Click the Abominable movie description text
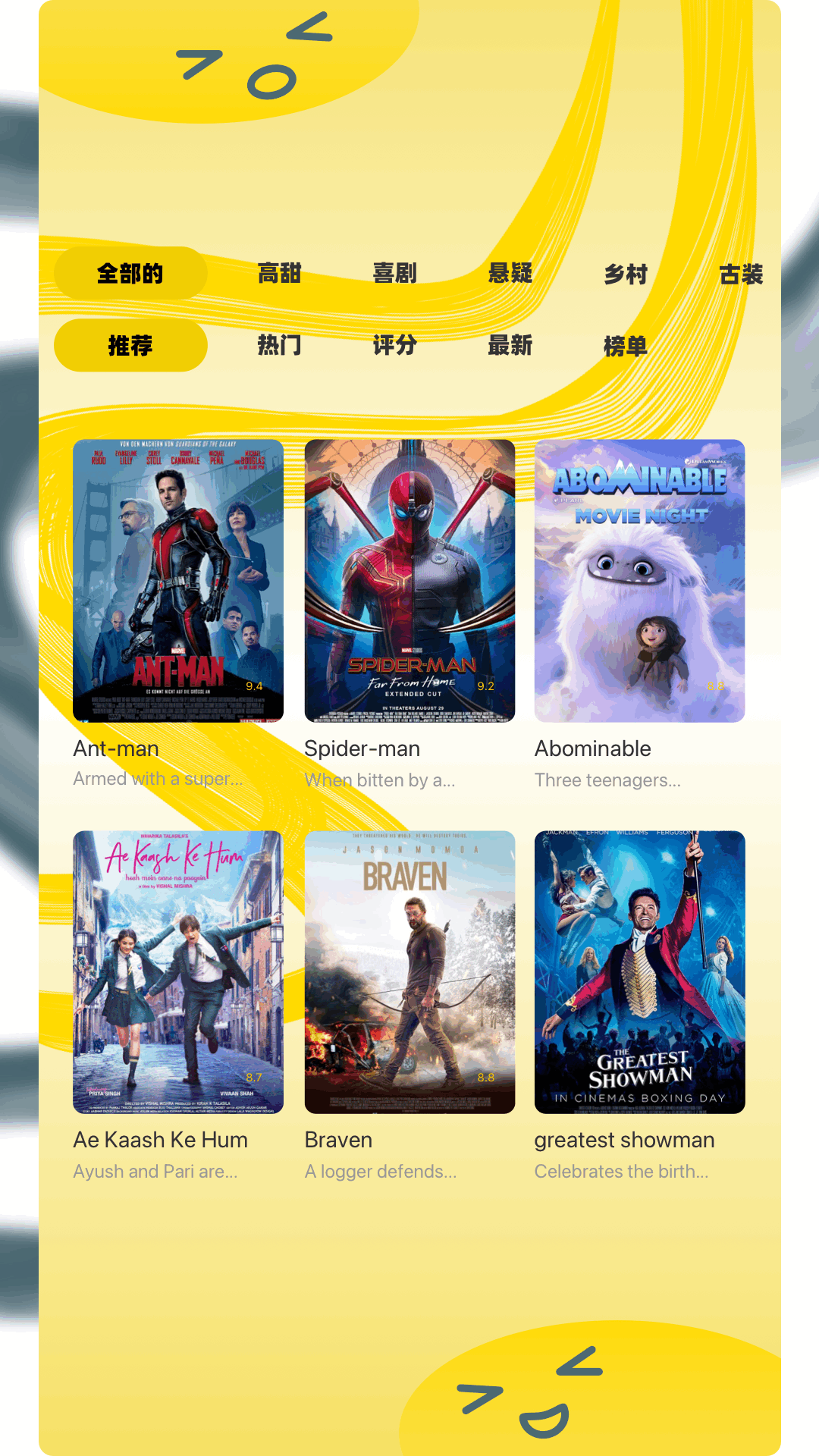Screen dimensions: 819x1456 coord(607,780)
